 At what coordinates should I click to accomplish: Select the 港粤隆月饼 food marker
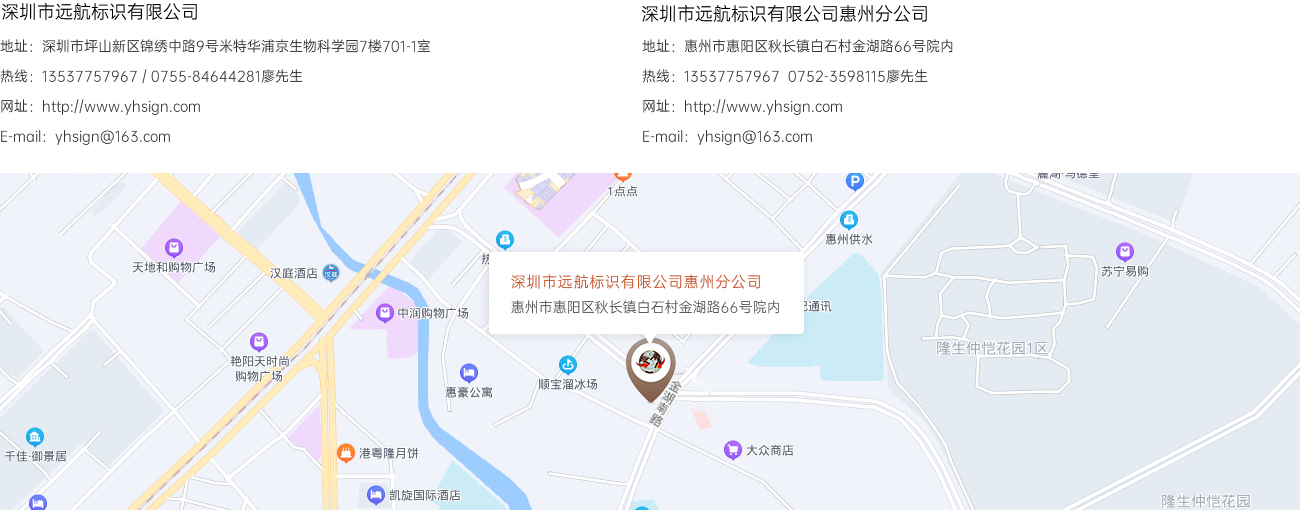click(346, 453)
